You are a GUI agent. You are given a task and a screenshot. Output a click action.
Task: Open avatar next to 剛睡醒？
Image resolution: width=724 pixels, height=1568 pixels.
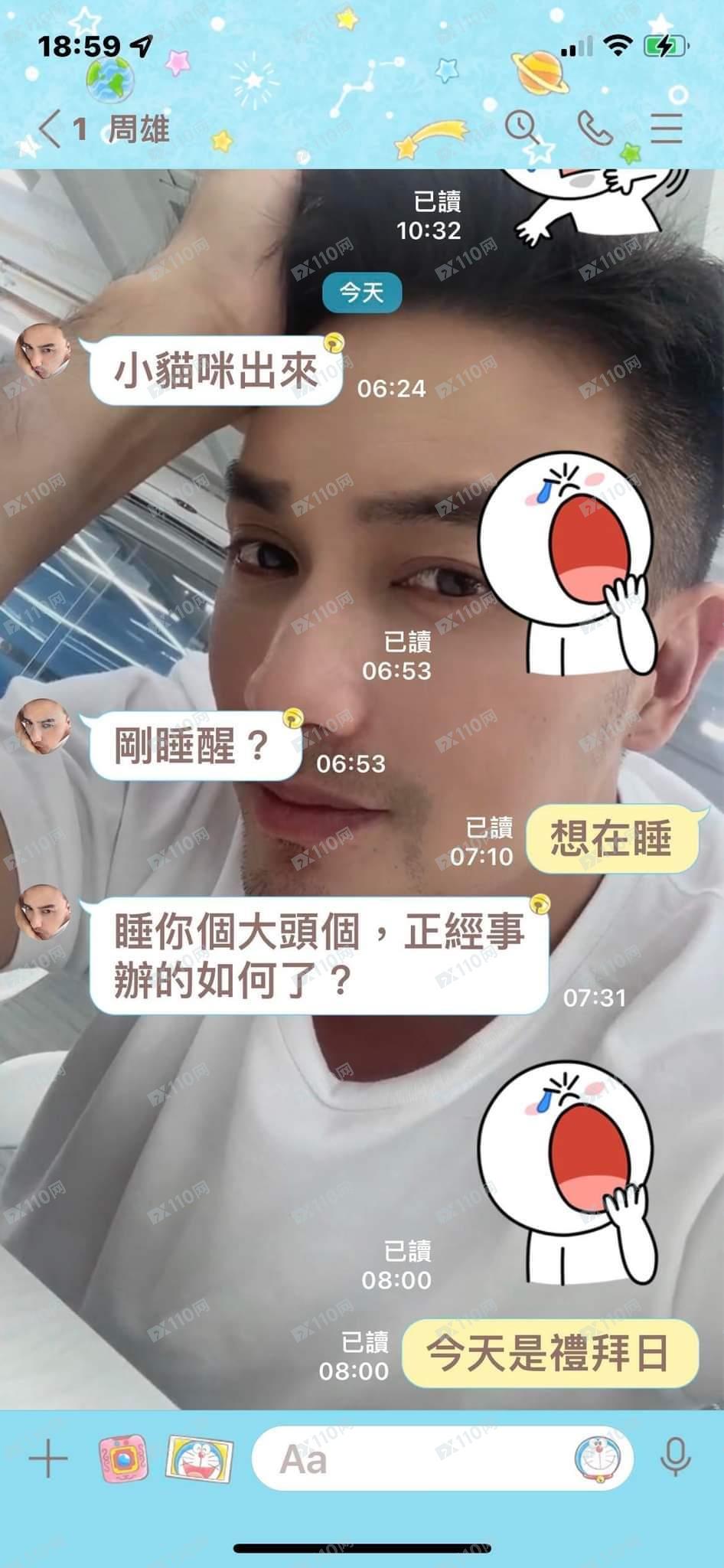coord(44,726)
